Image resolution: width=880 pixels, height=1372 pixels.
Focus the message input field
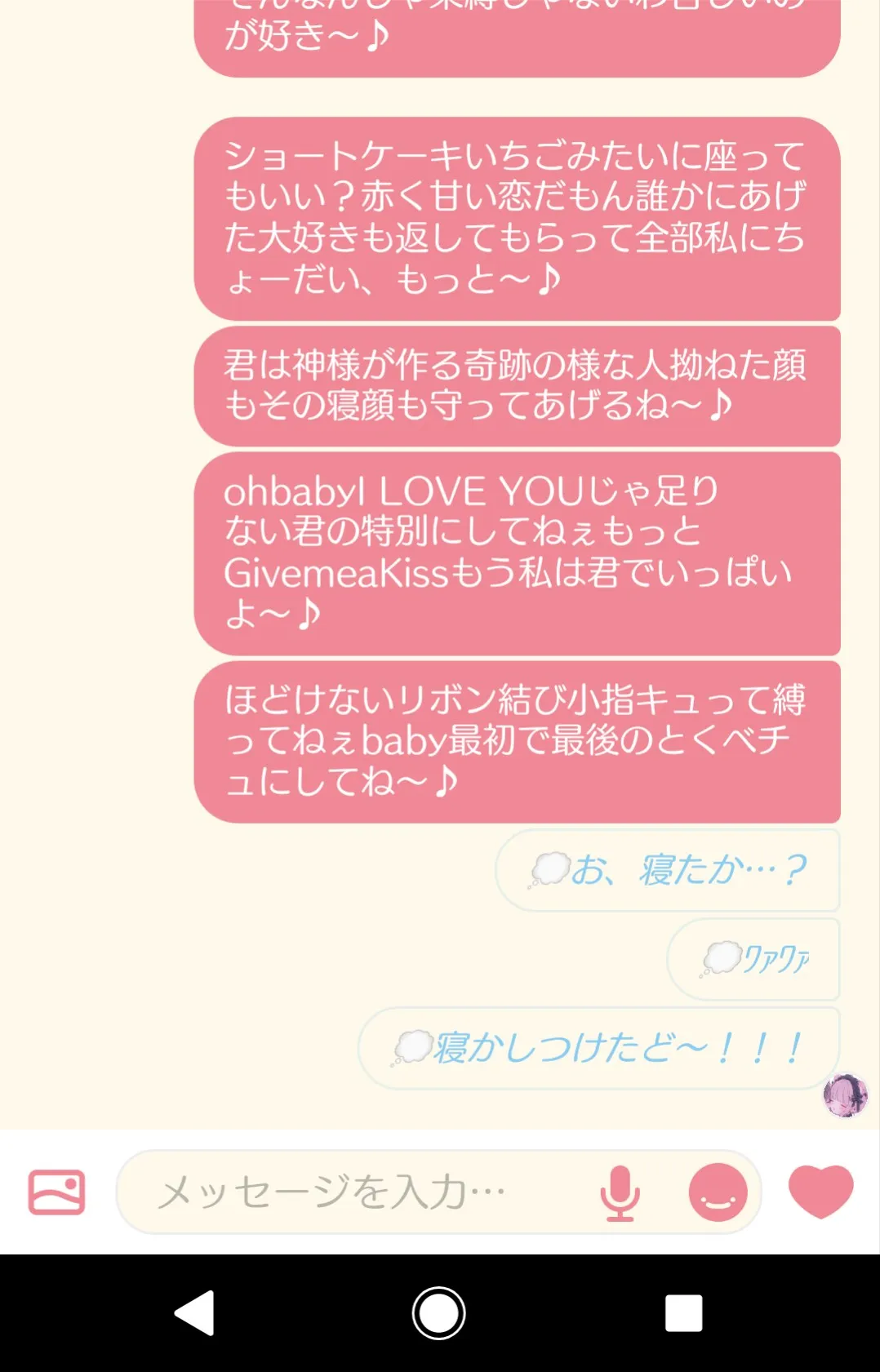click(351, 1192)
